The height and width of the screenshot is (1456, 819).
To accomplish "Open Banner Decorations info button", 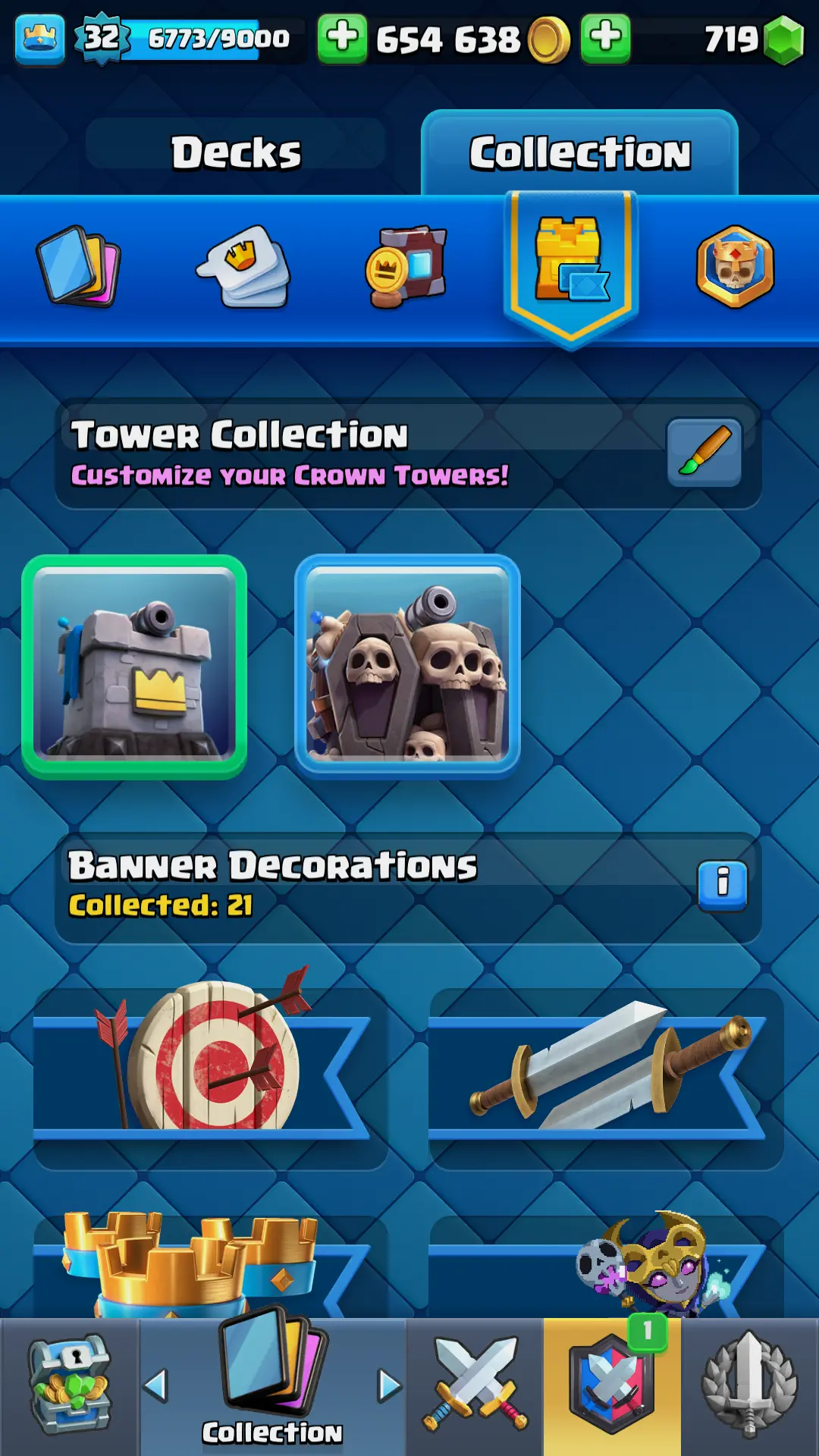I will click(722, 884).
